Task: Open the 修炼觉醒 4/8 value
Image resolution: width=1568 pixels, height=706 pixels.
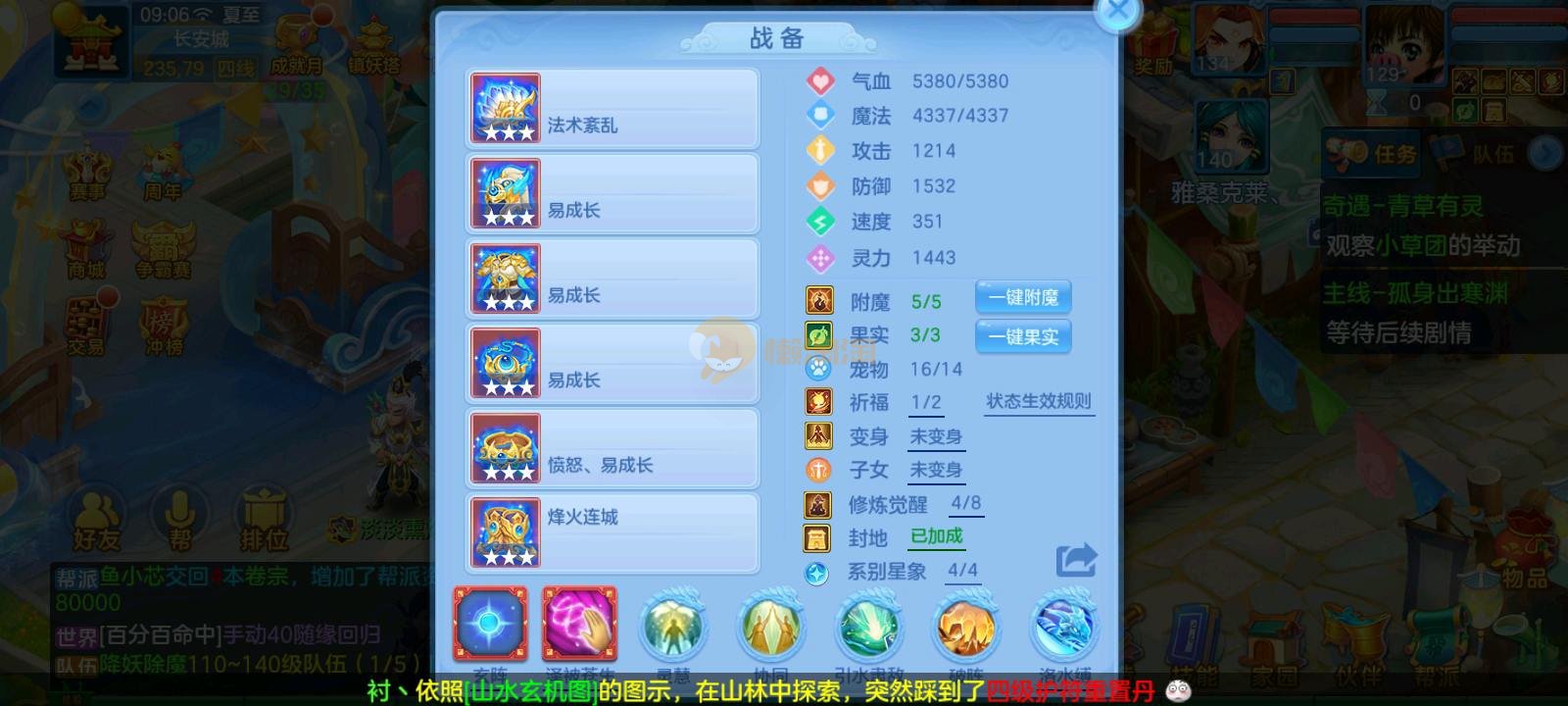Action: 965,504
